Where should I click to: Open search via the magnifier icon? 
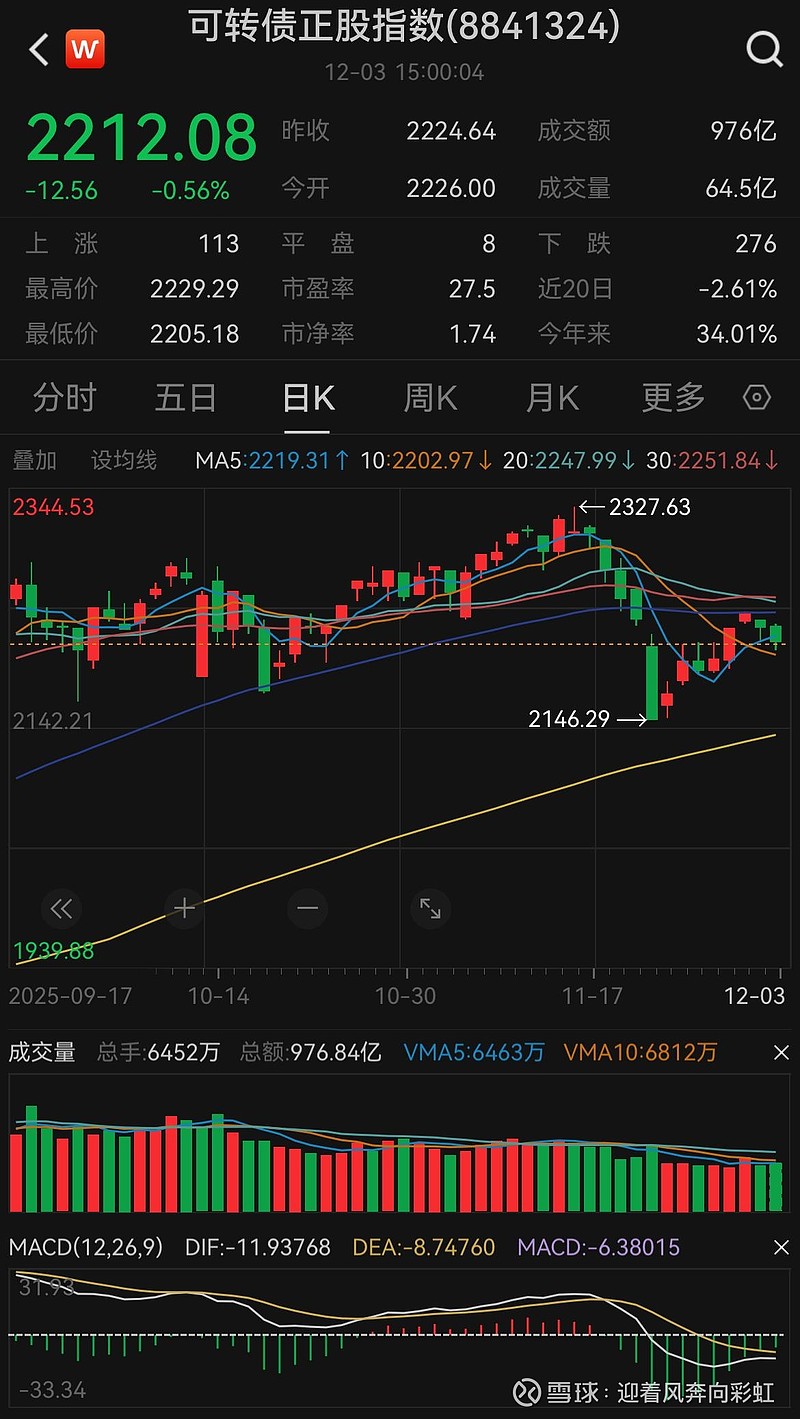point(763,49)
